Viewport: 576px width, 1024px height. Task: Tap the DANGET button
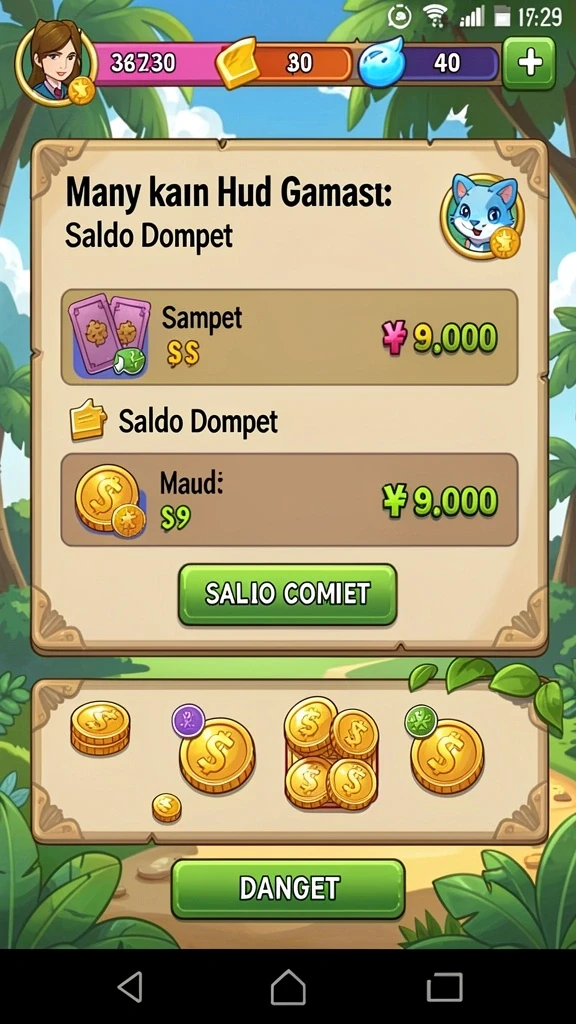click(288, 889)
